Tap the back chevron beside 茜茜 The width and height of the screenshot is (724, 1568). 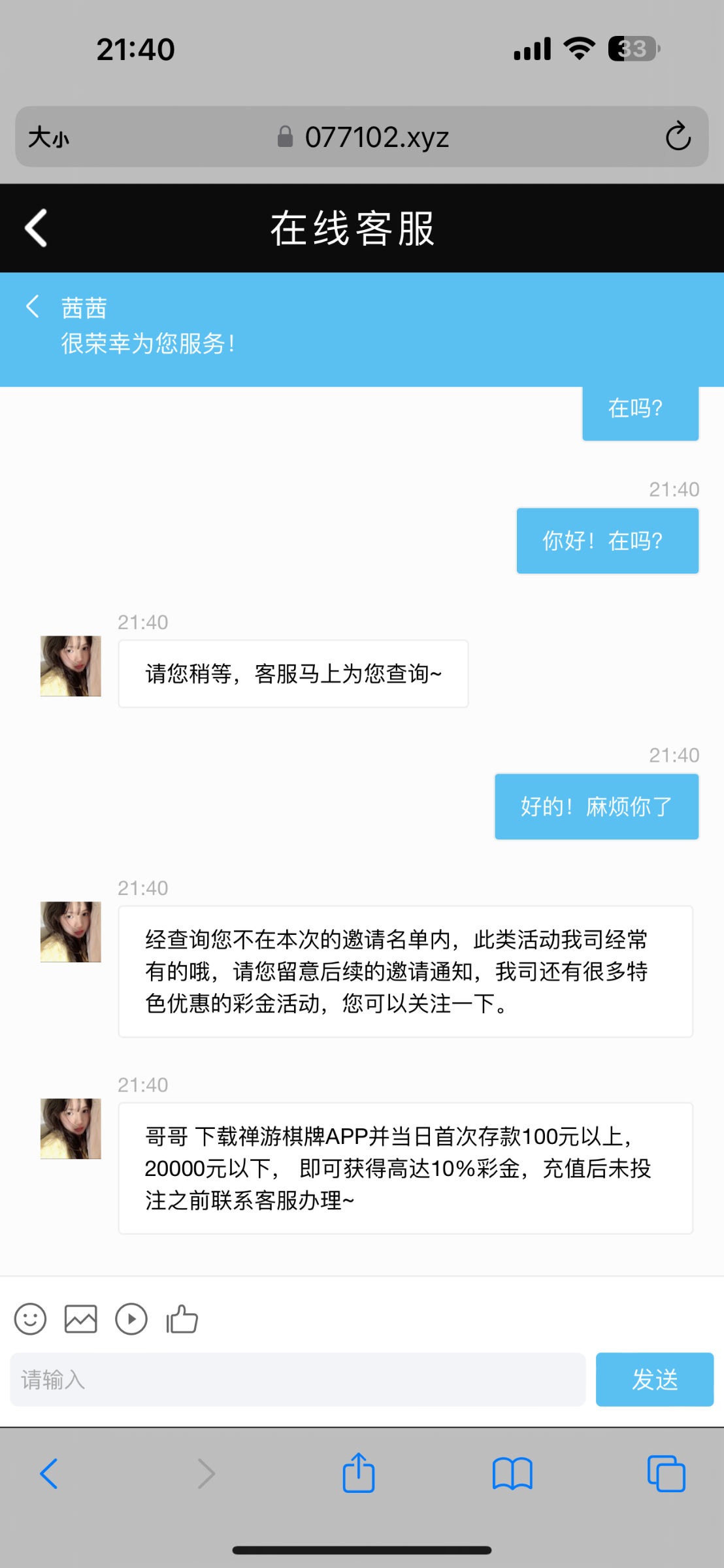[x=33, y=306]
